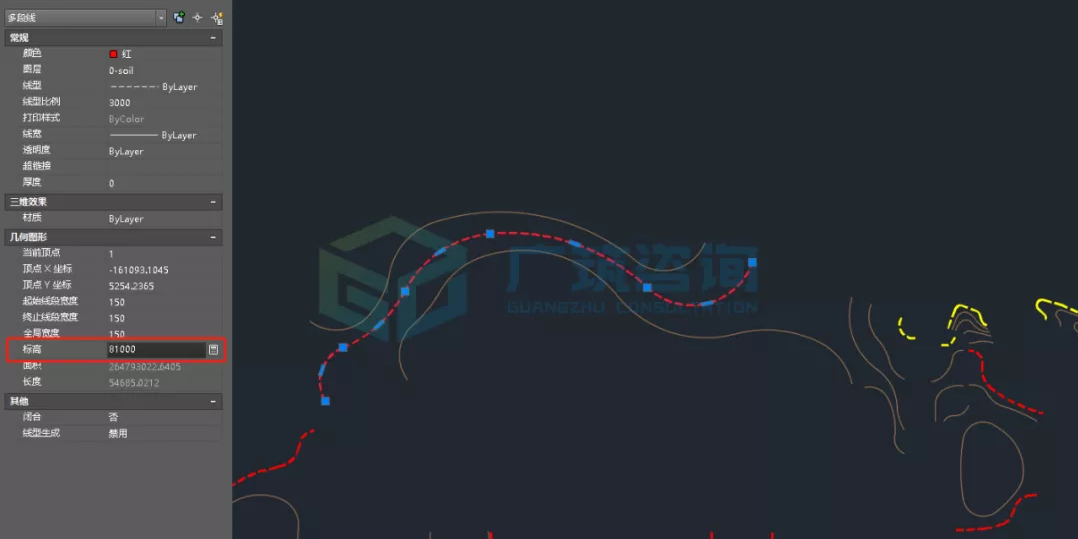The image size is (1078, 539).
Task: Select the 颜色 property set to 红
Action: (160, 54)
